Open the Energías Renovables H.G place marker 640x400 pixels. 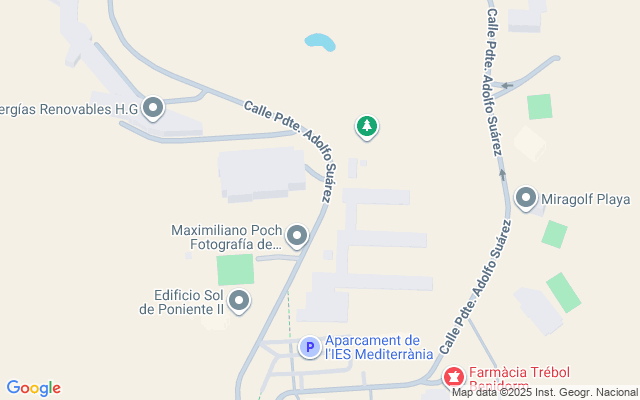153,107
